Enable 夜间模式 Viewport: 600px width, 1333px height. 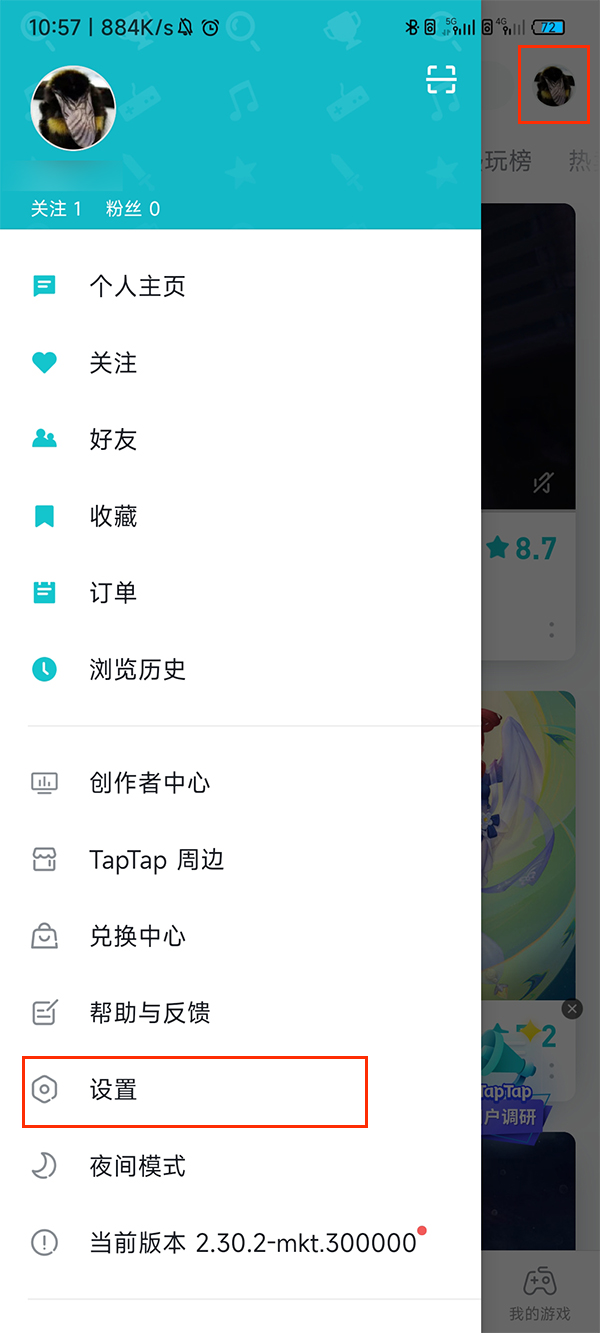coord(137,1166)
